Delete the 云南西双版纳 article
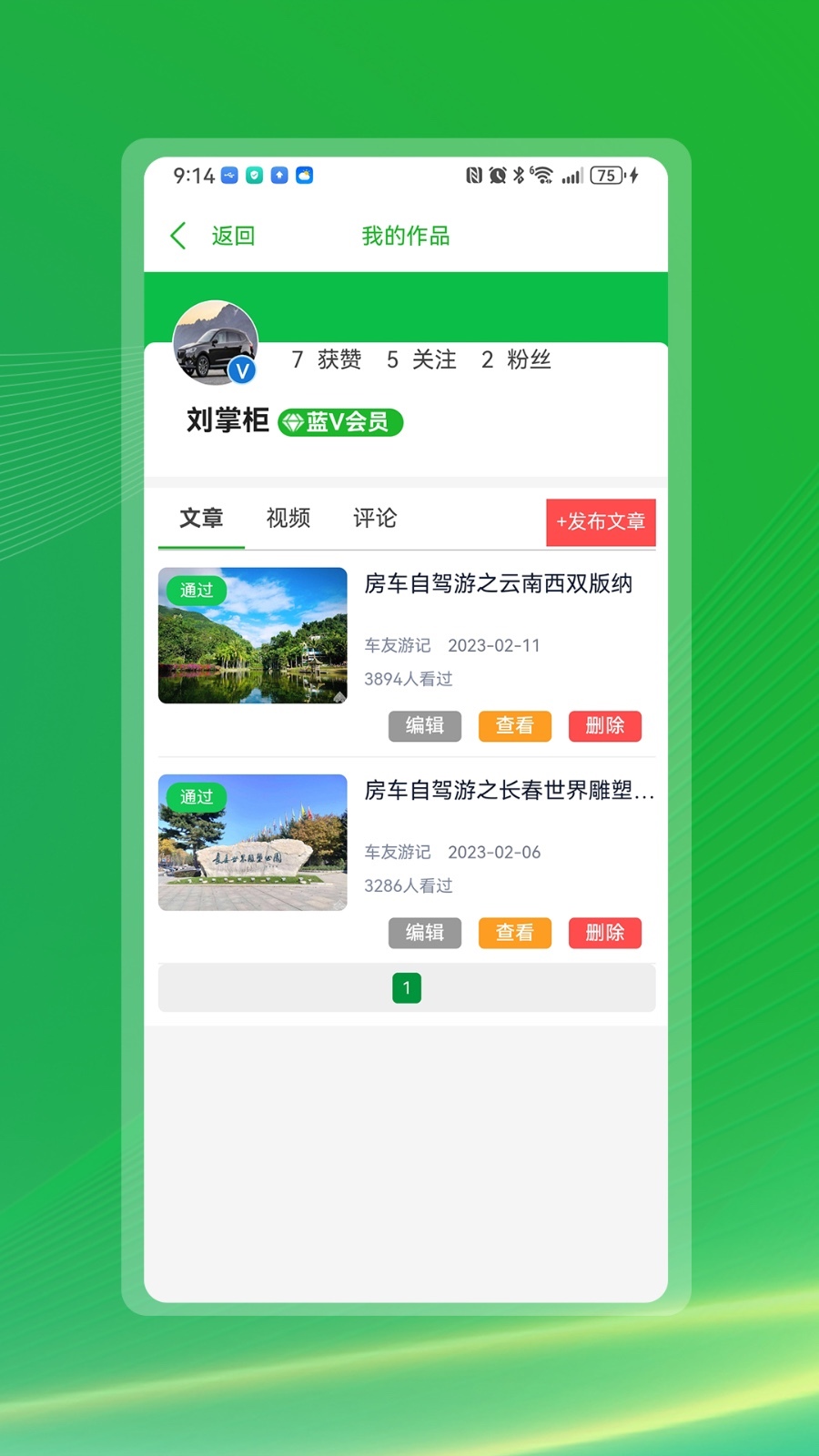The image size is (819, 1456). (x=604, y=726)
